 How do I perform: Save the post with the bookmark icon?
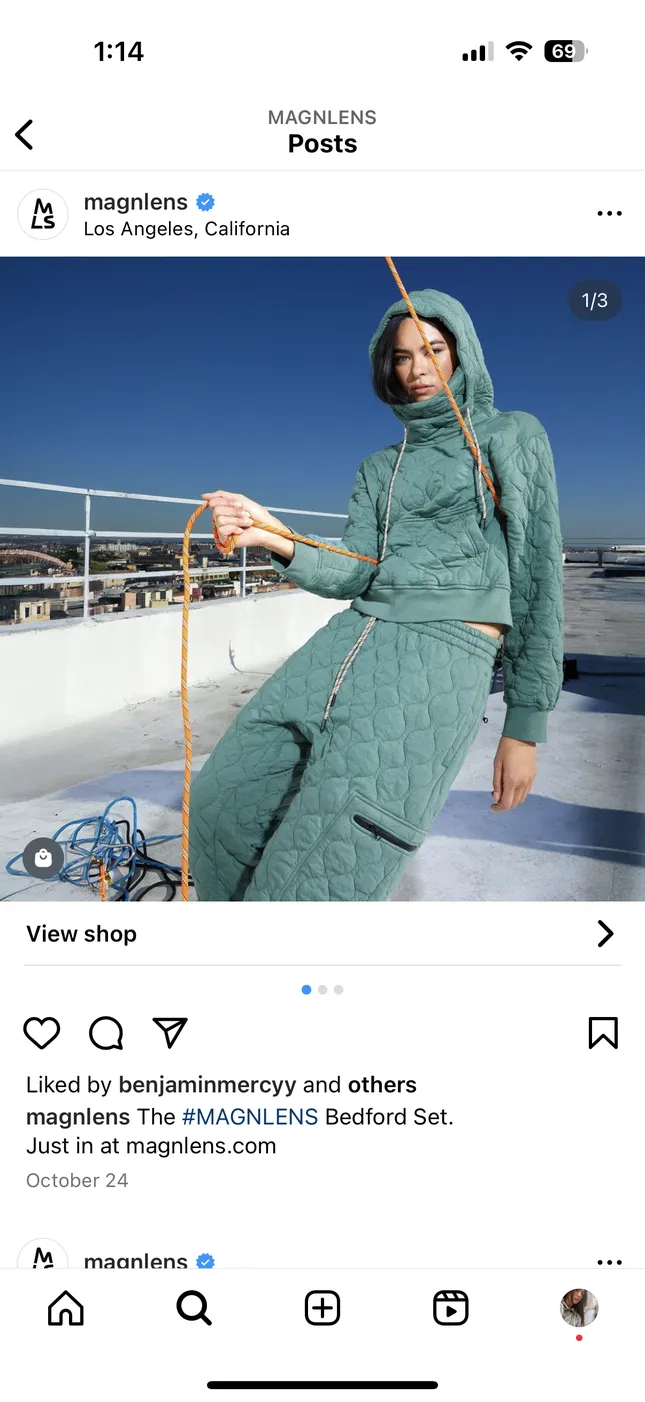pyautogui.click(x=603, y=1033)
